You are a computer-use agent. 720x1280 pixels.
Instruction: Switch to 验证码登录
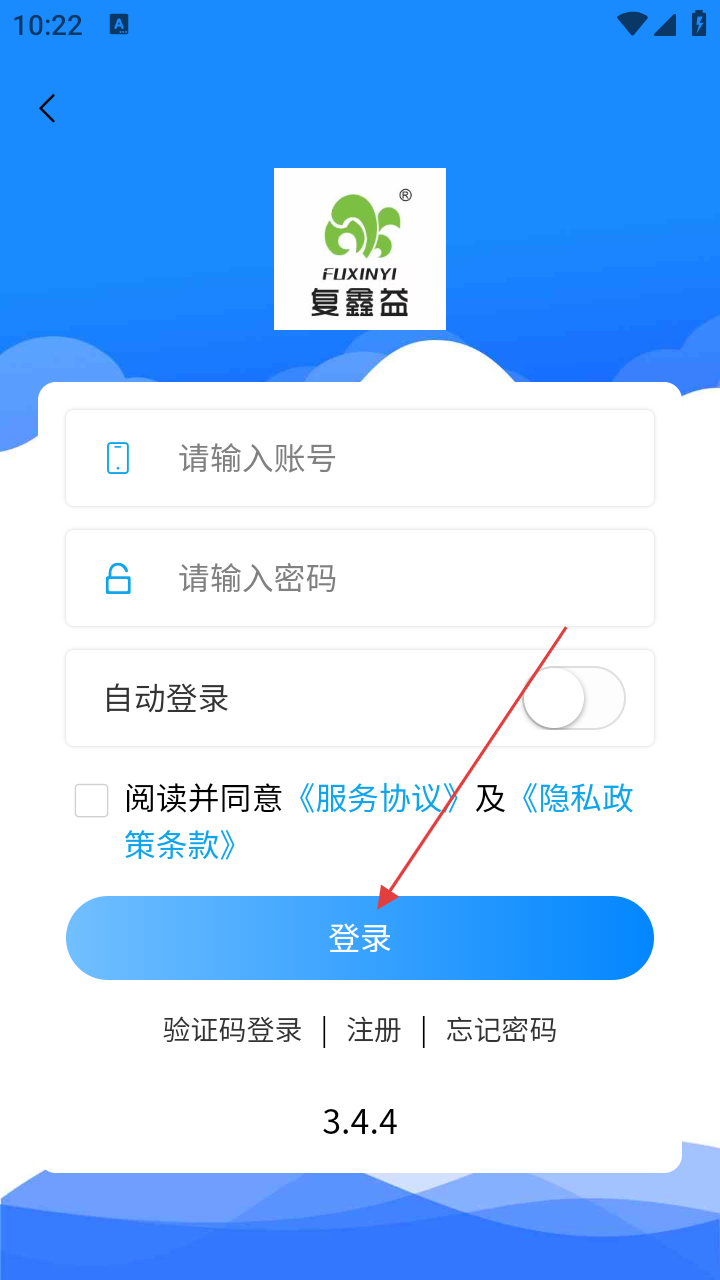coord(232,1031)
